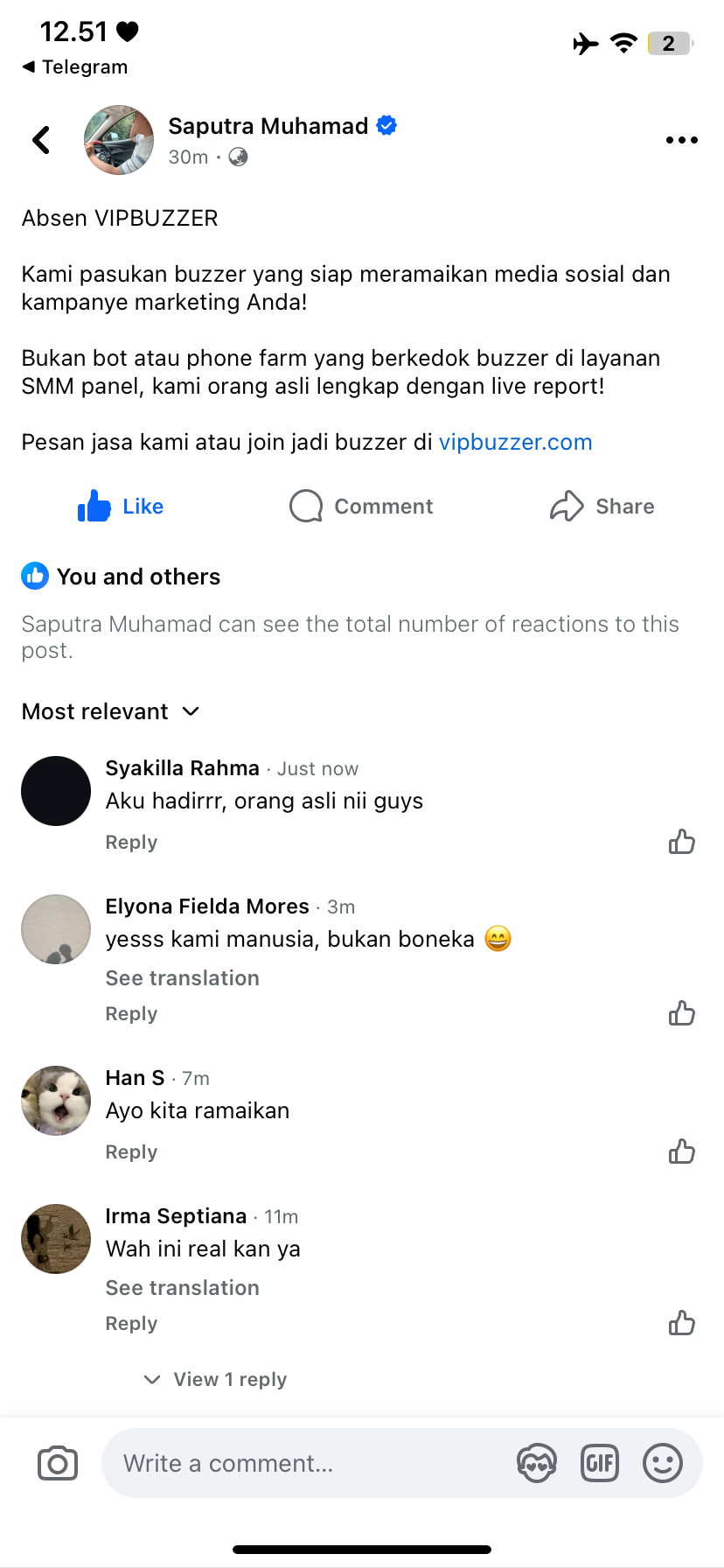Like Elyona Fielda Mores' comment
This screenshot has height=1568, width=724.
tap(681, 1013)
